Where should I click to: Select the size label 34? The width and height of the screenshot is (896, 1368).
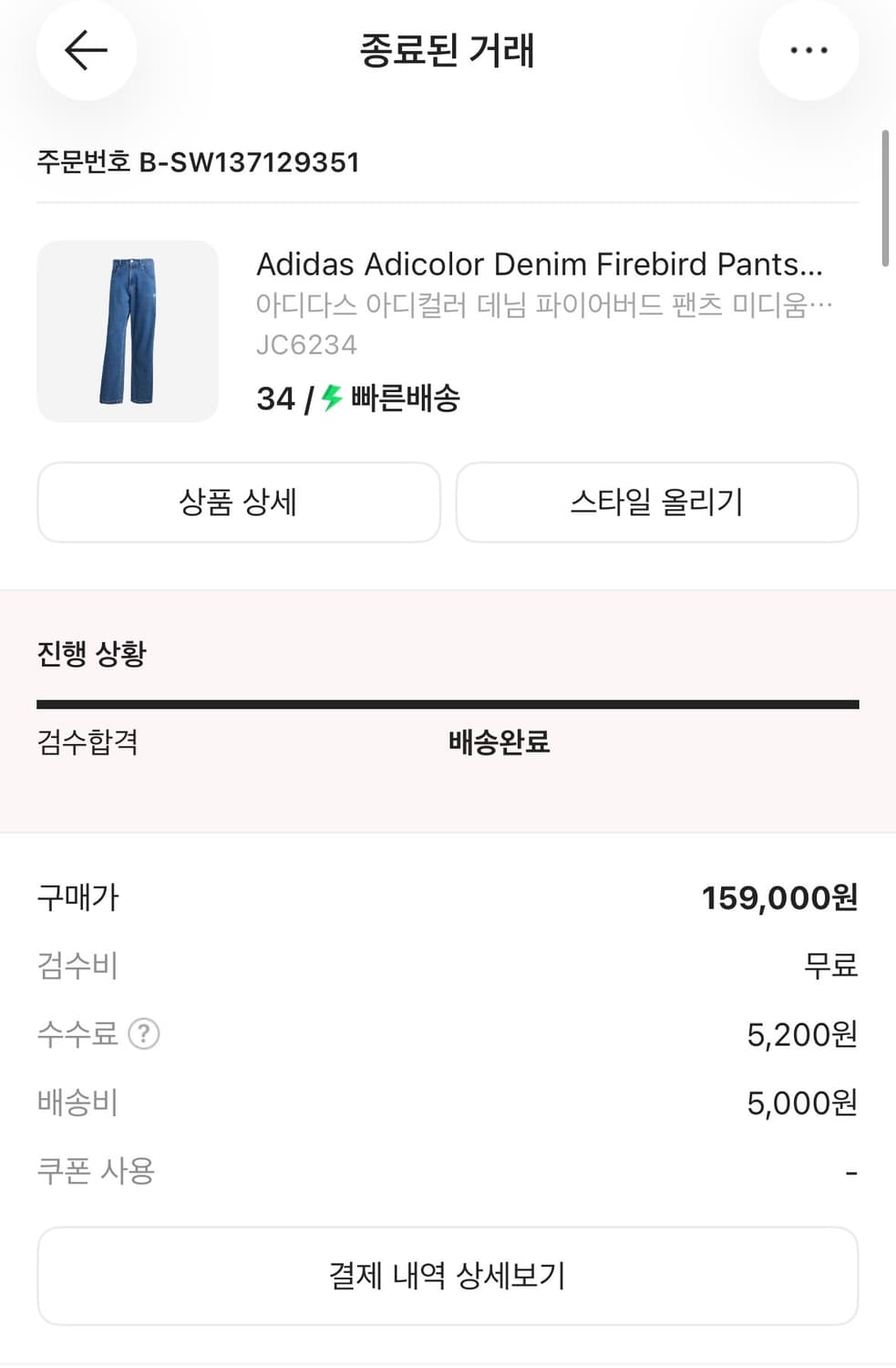(x=274, y=398)
